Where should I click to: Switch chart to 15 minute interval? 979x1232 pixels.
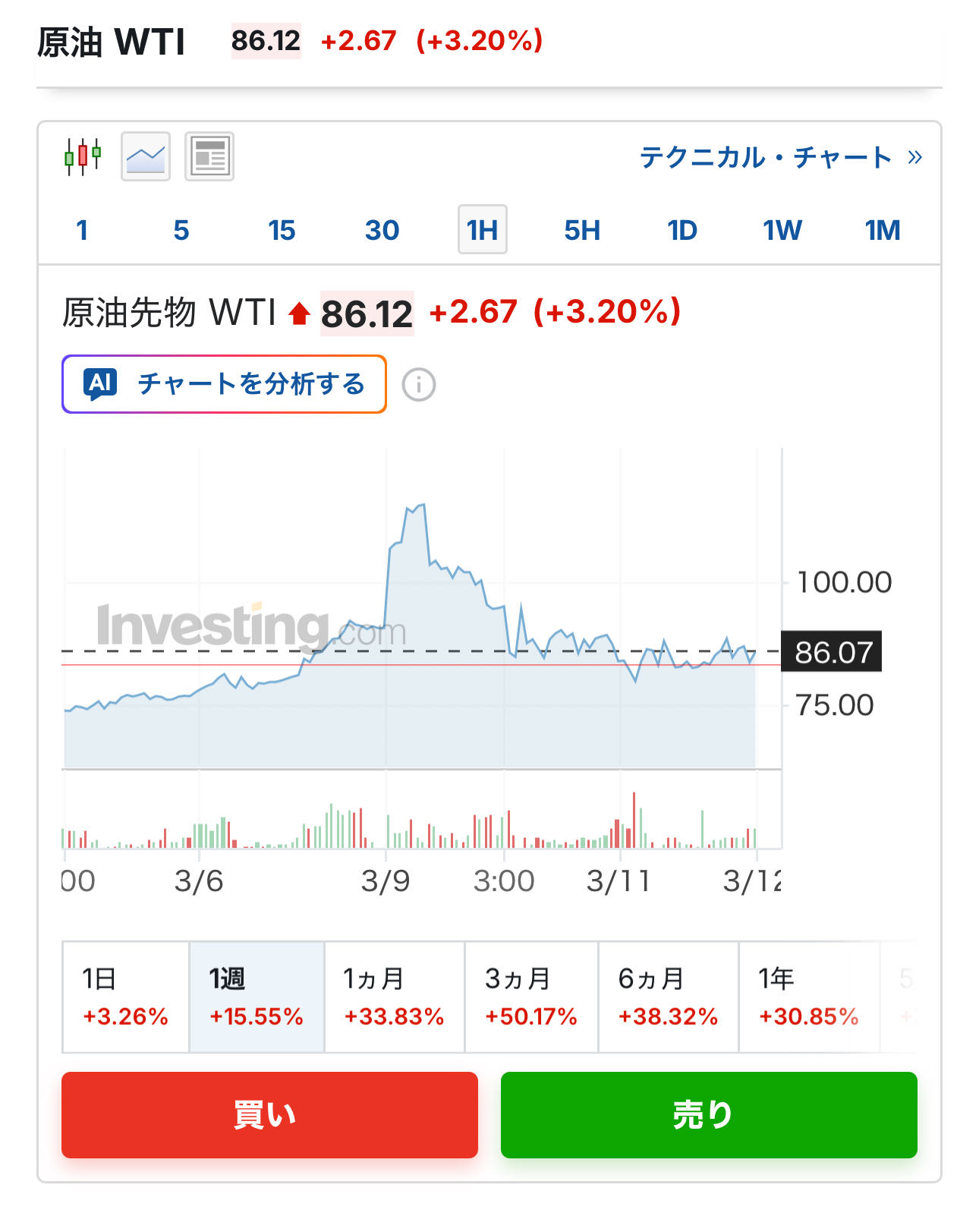(281, 230)
